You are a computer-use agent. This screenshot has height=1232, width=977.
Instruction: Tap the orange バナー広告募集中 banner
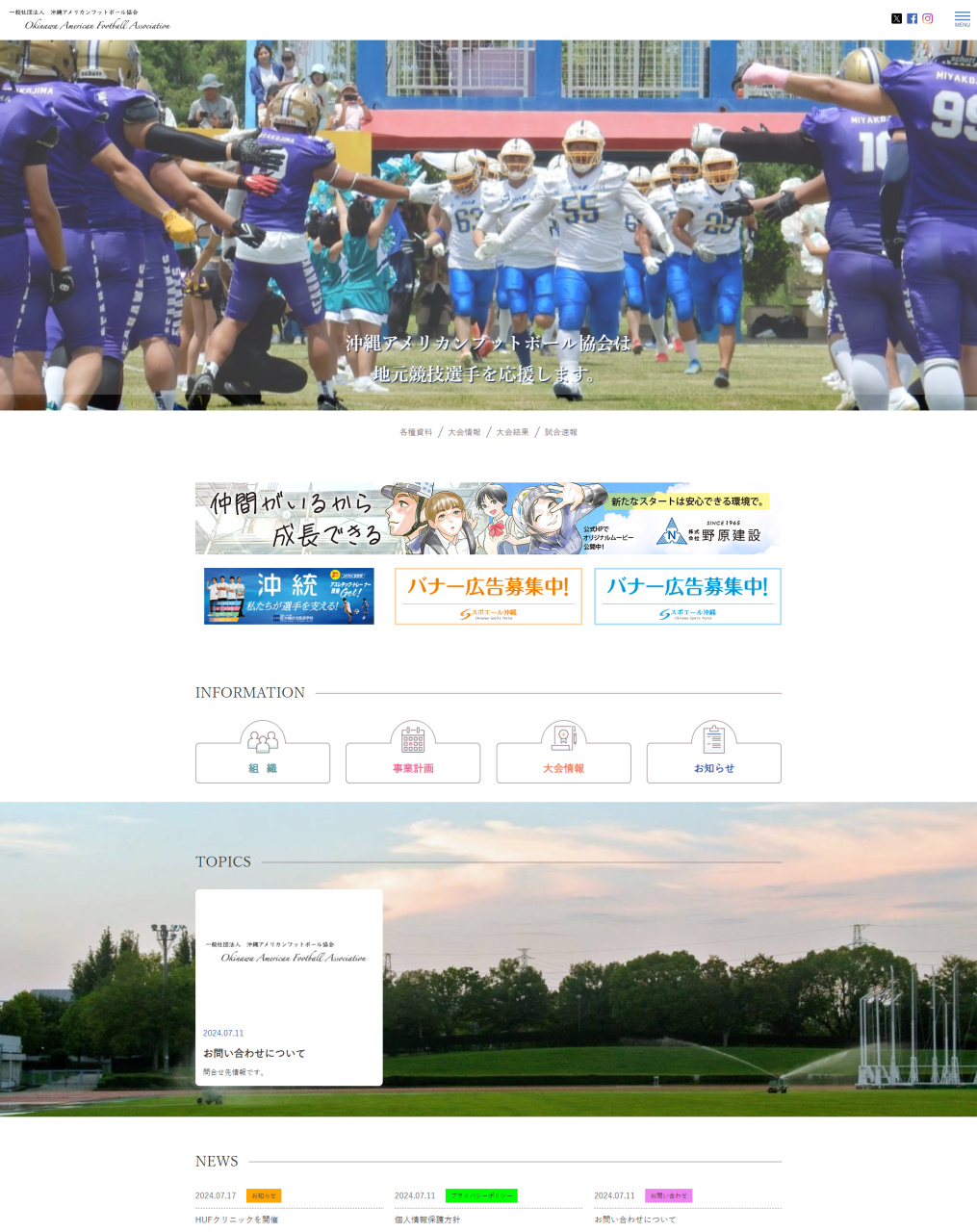click(488, 597)
